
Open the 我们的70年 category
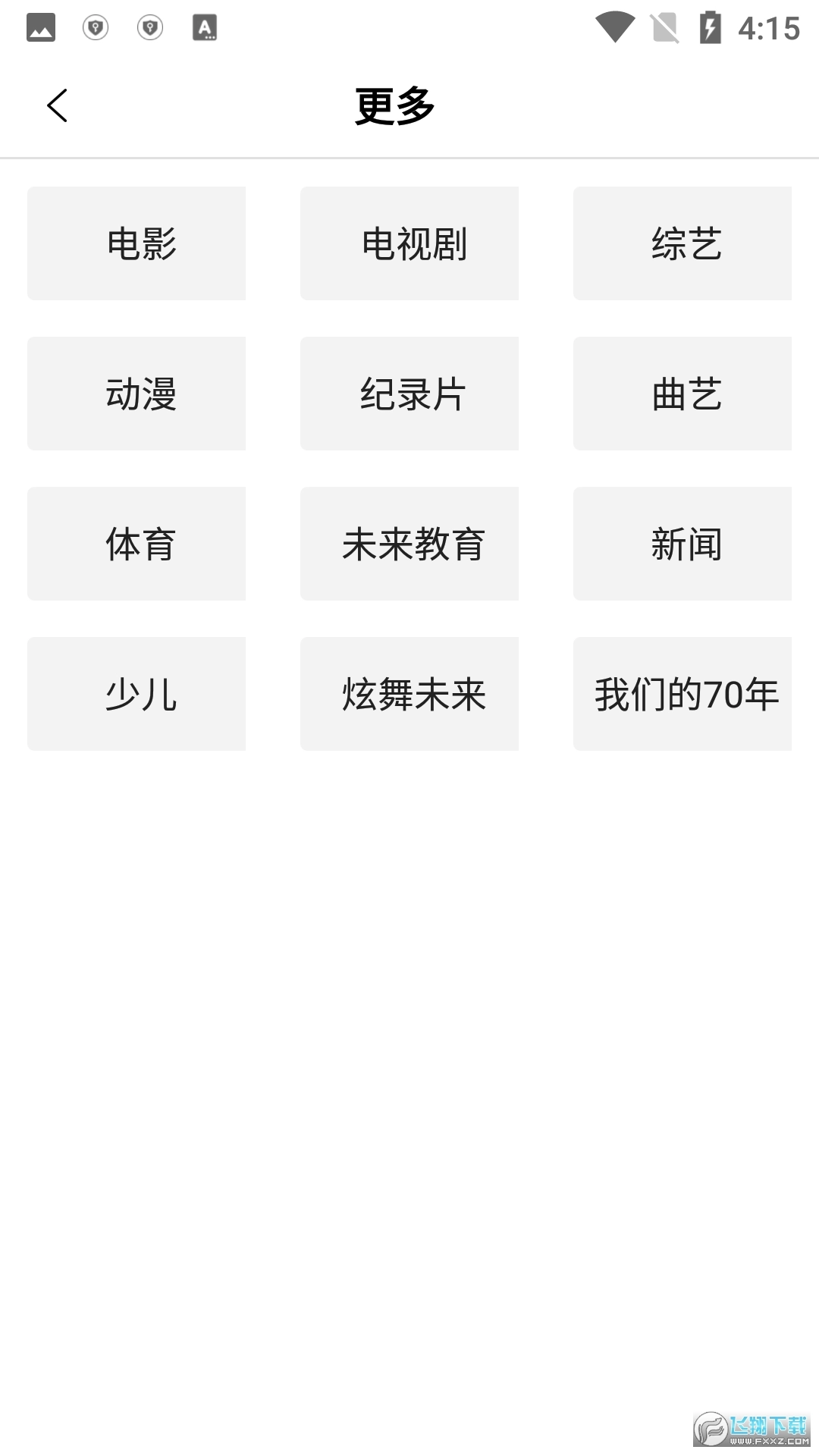point(682,693)
